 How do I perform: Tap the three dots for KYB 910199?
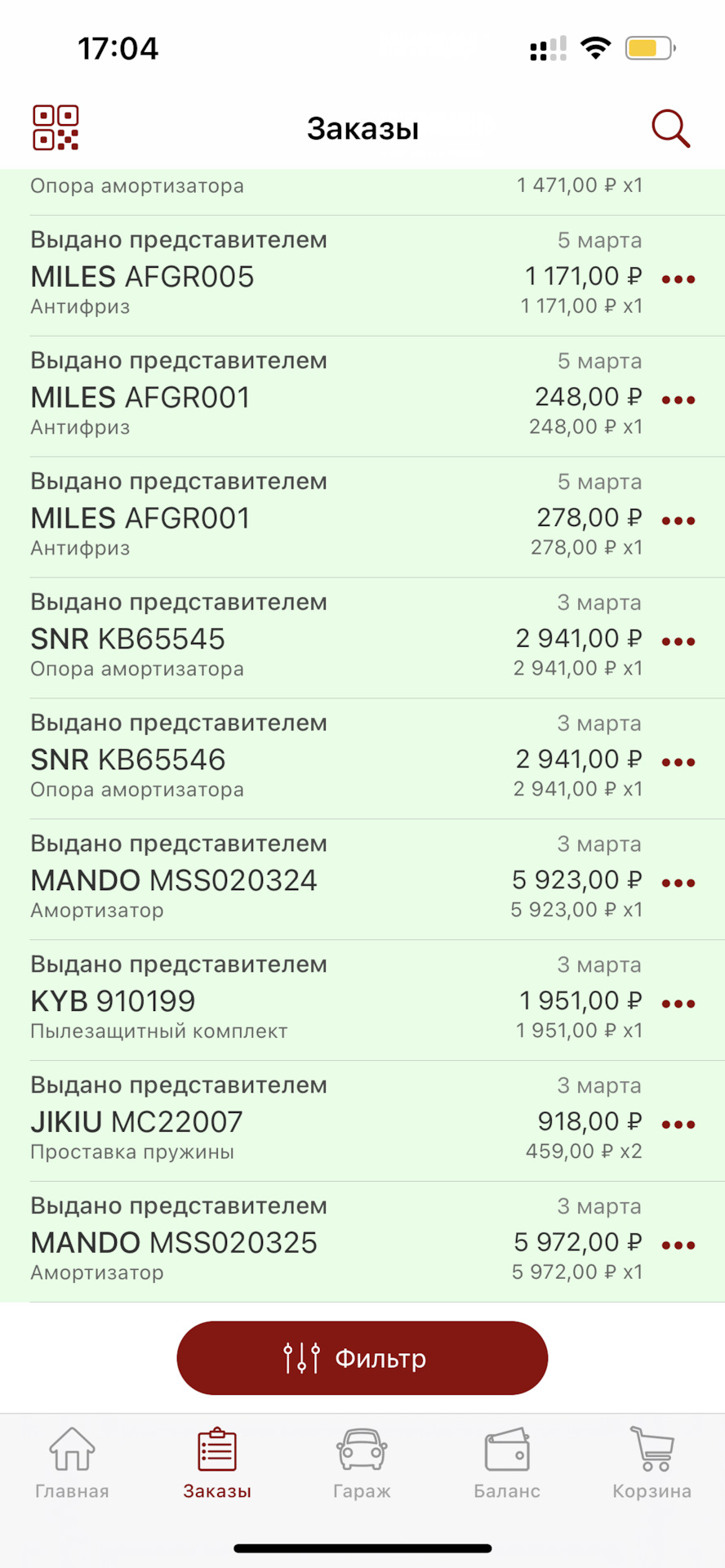[x=678, y=1004]
